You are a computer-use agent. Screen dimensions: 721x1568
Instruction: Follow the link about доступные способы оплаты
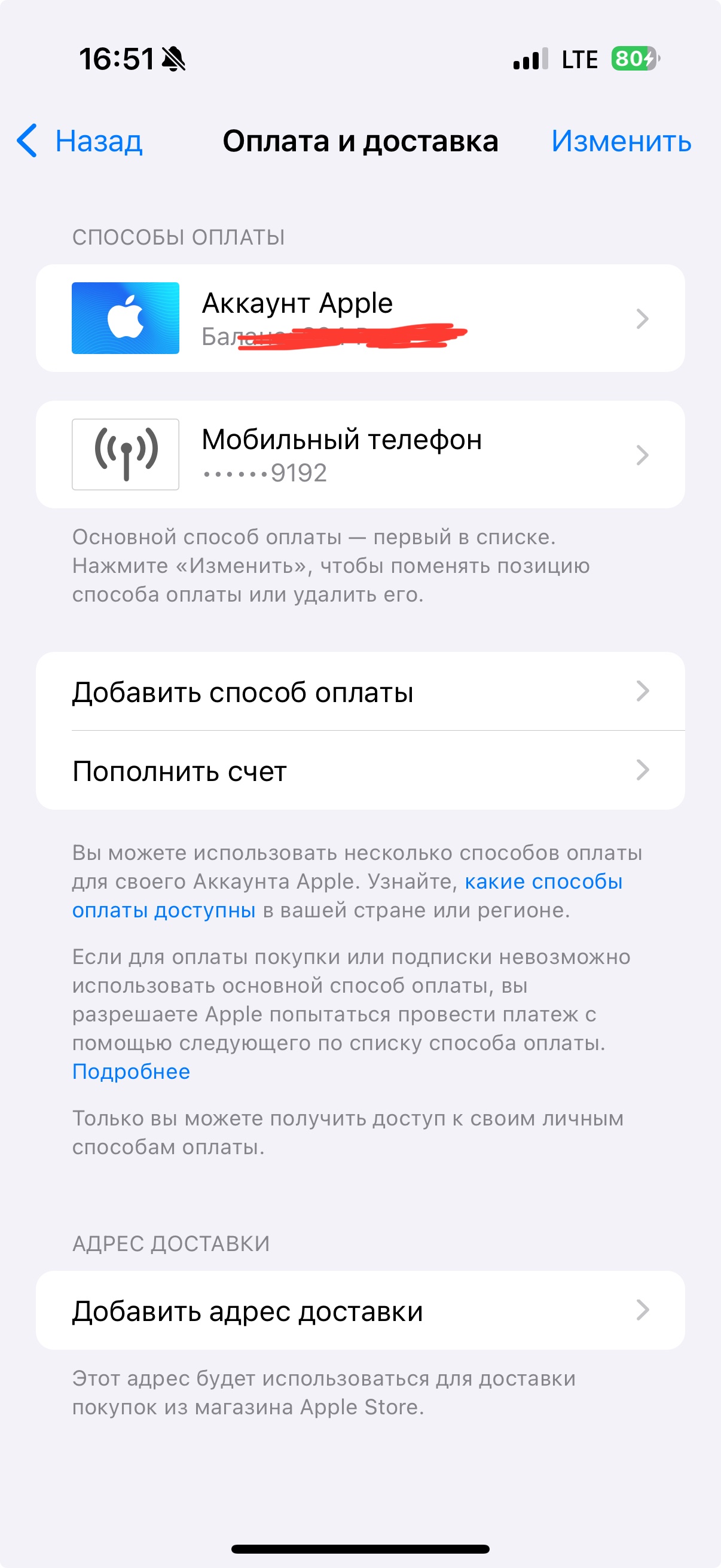tap(543, 882)
